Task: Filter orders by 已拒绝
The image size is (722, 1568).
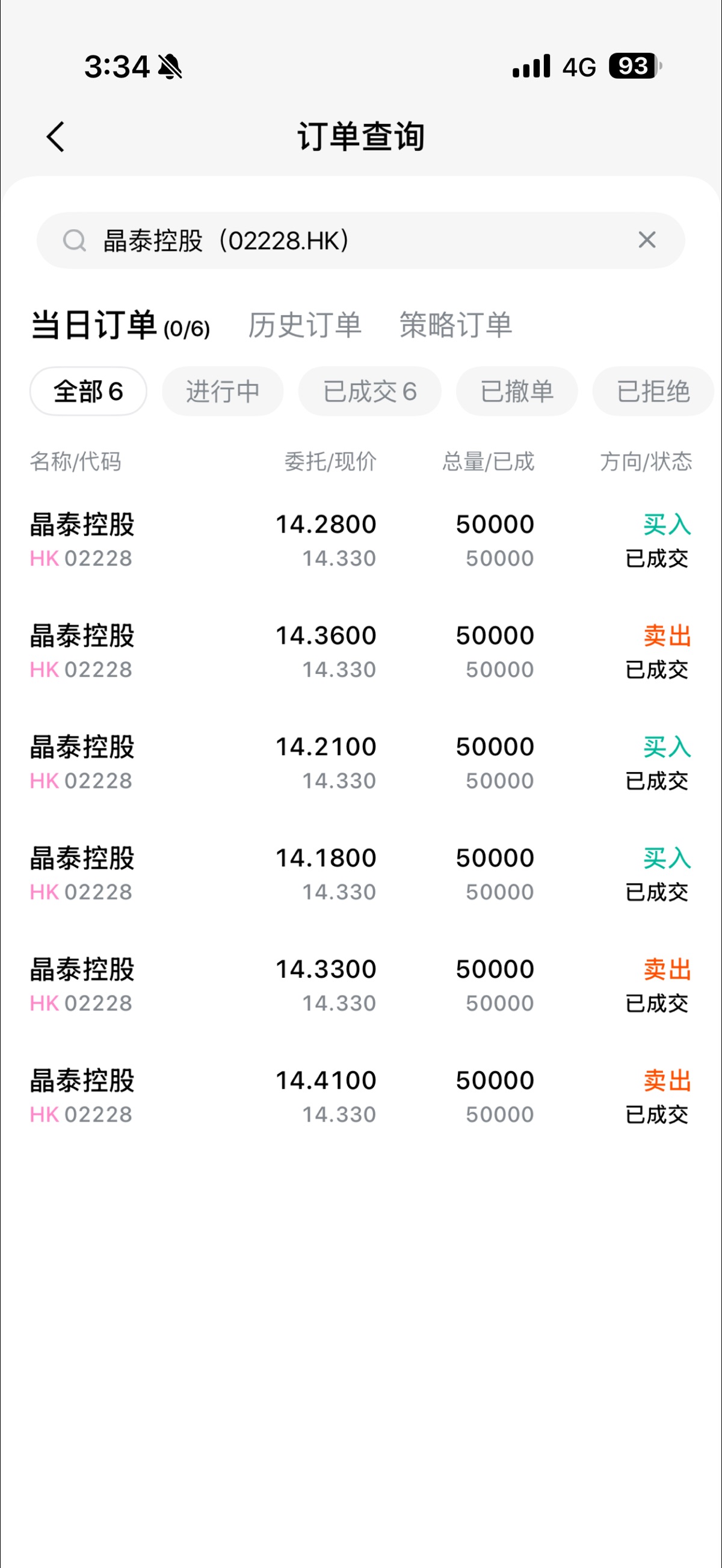Action: 653,391
